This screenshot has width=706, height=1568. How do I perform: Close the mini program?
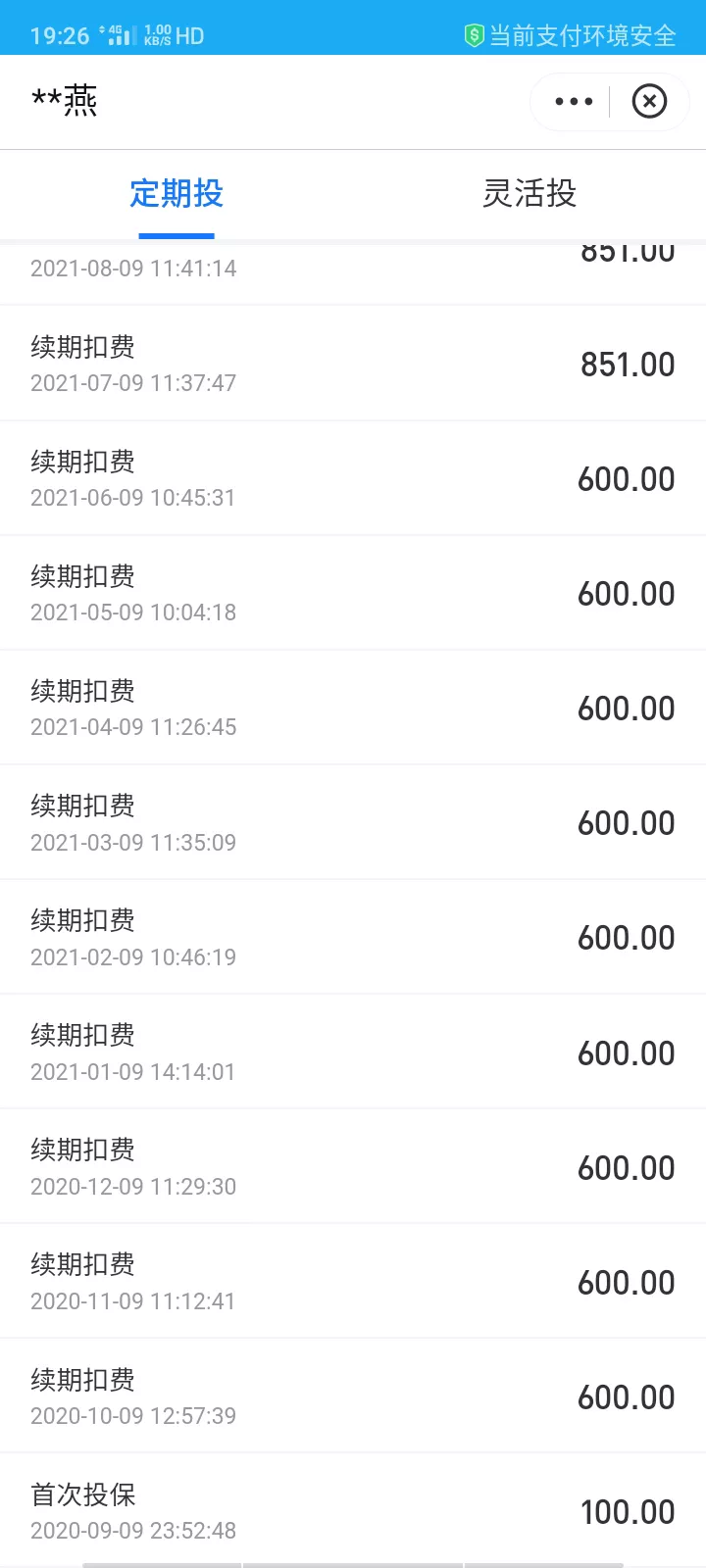click(649, 101)
